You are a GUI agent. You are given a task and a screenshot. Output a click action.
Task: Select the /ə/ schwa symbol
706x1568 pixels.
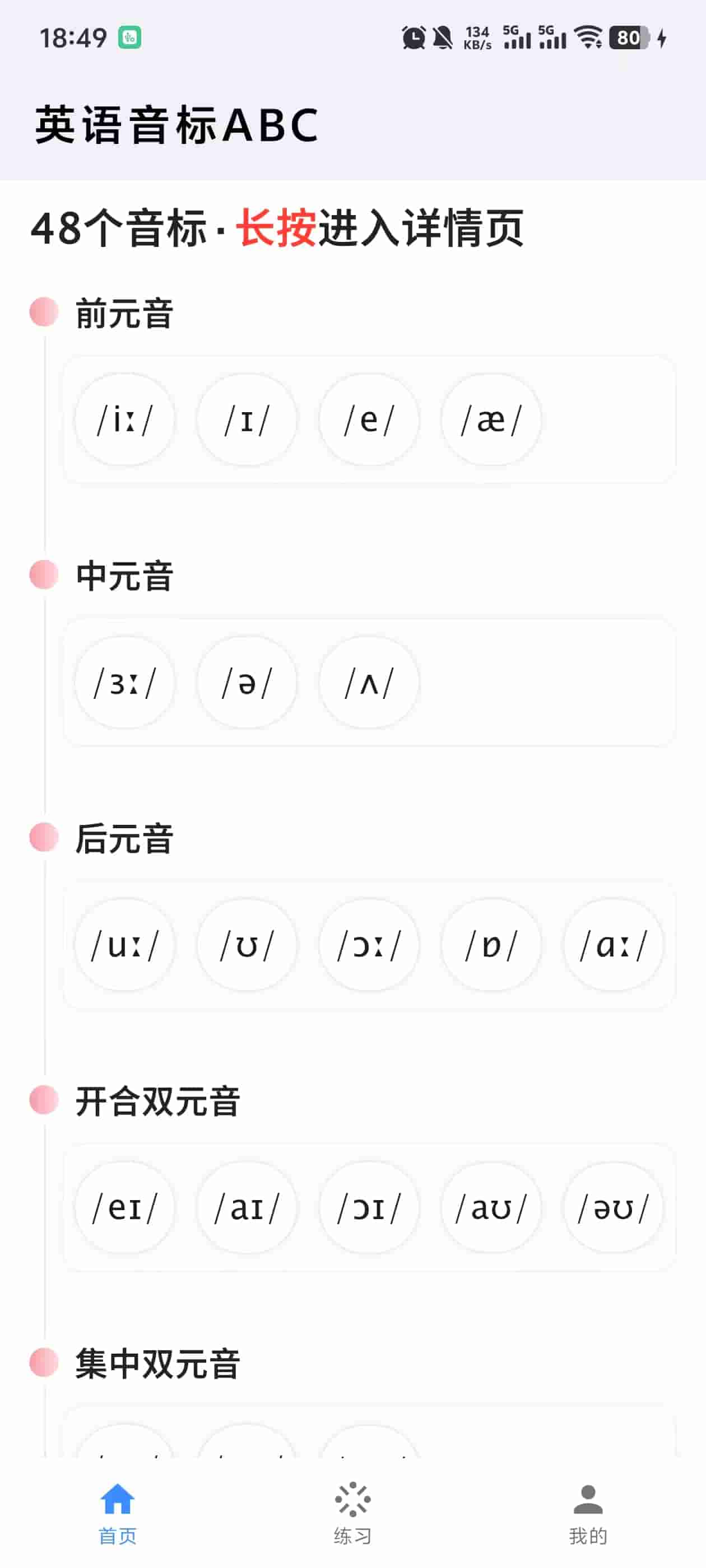coord(247,682)
